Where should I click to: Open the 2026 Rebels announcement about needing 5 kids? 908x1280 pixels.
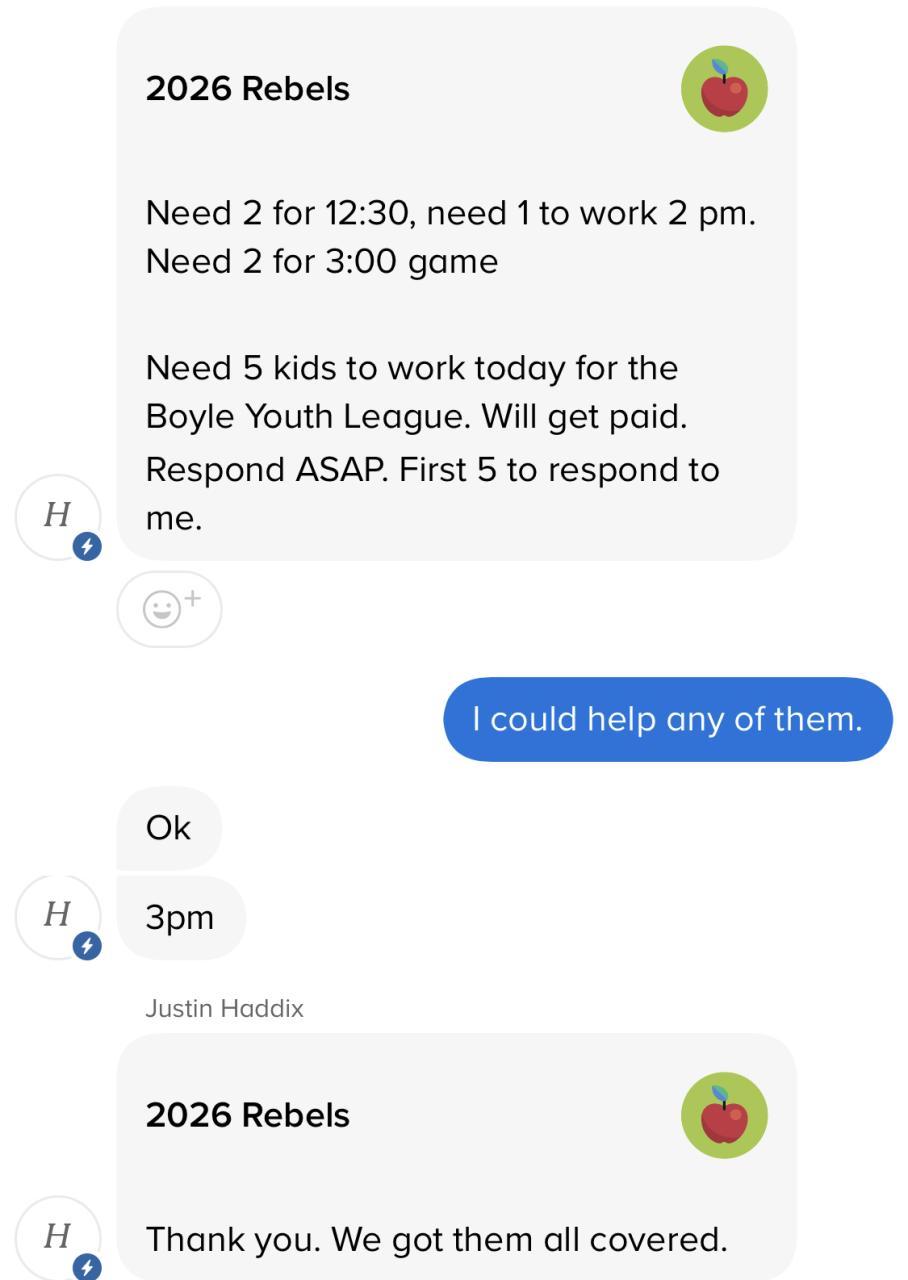[456, 284]
